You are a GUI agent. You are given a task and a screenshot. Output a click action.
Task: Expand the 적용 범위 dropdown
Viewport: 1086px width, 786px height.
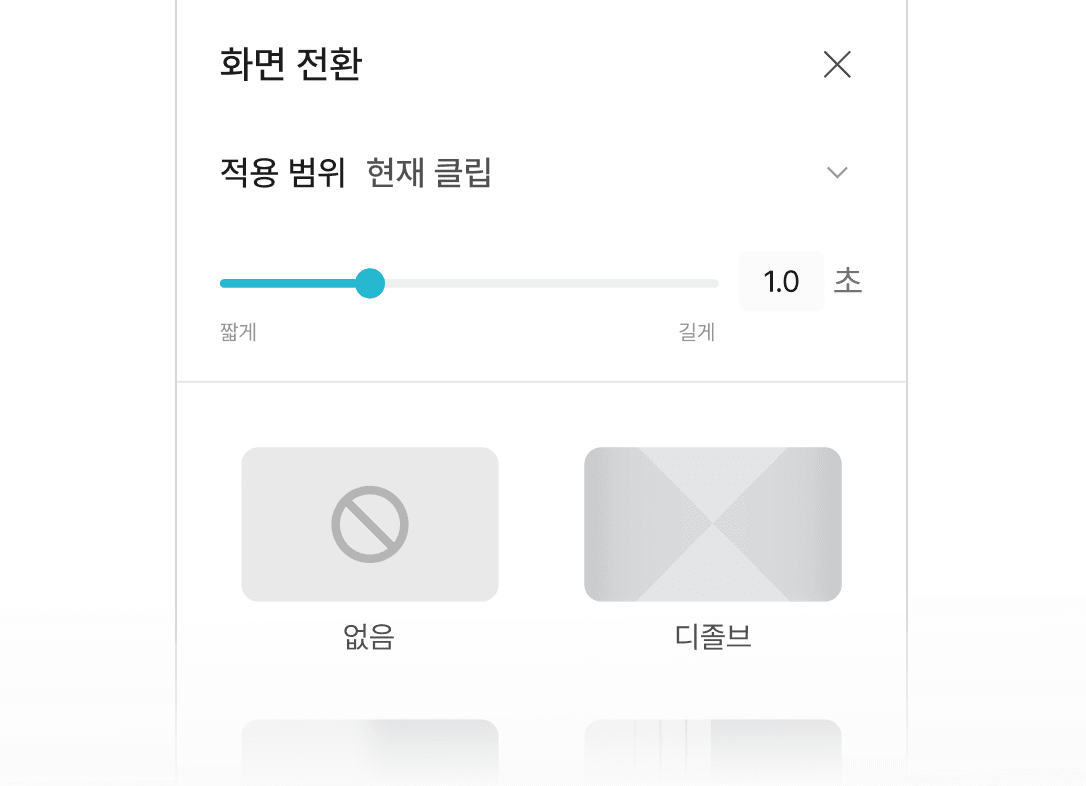837,172
